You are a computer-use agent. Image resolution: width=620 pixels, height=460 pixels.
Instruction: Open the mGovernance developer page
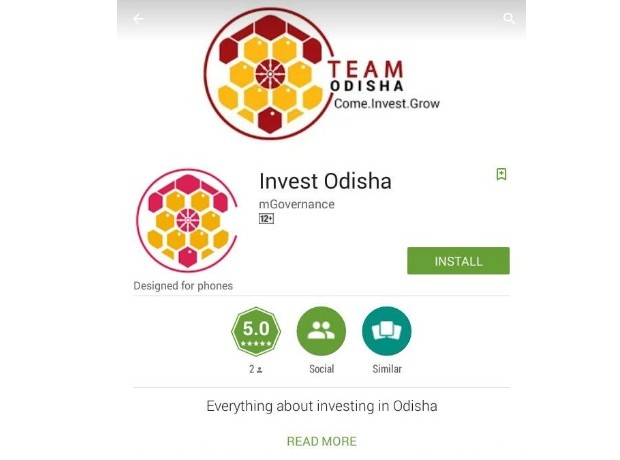[296, 204]
